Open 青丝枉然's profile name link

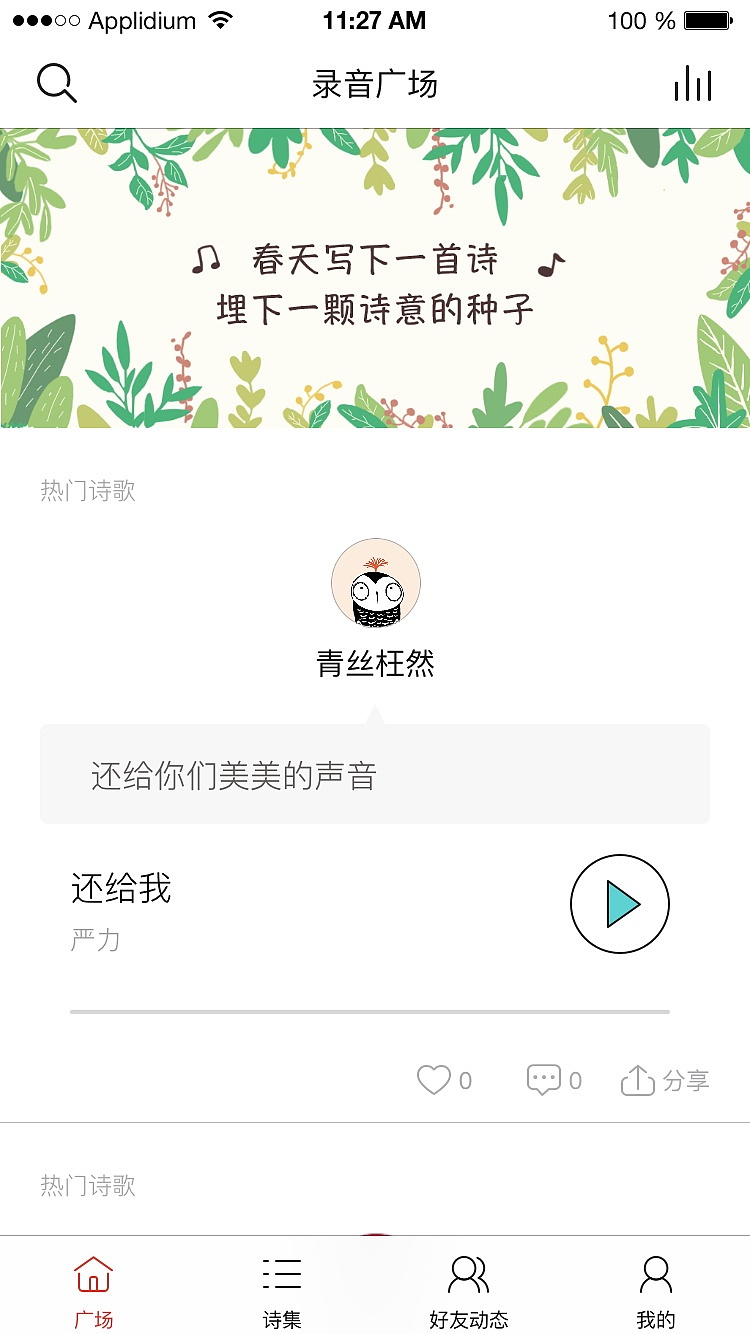pyautogui.click(x=375, y=663)
